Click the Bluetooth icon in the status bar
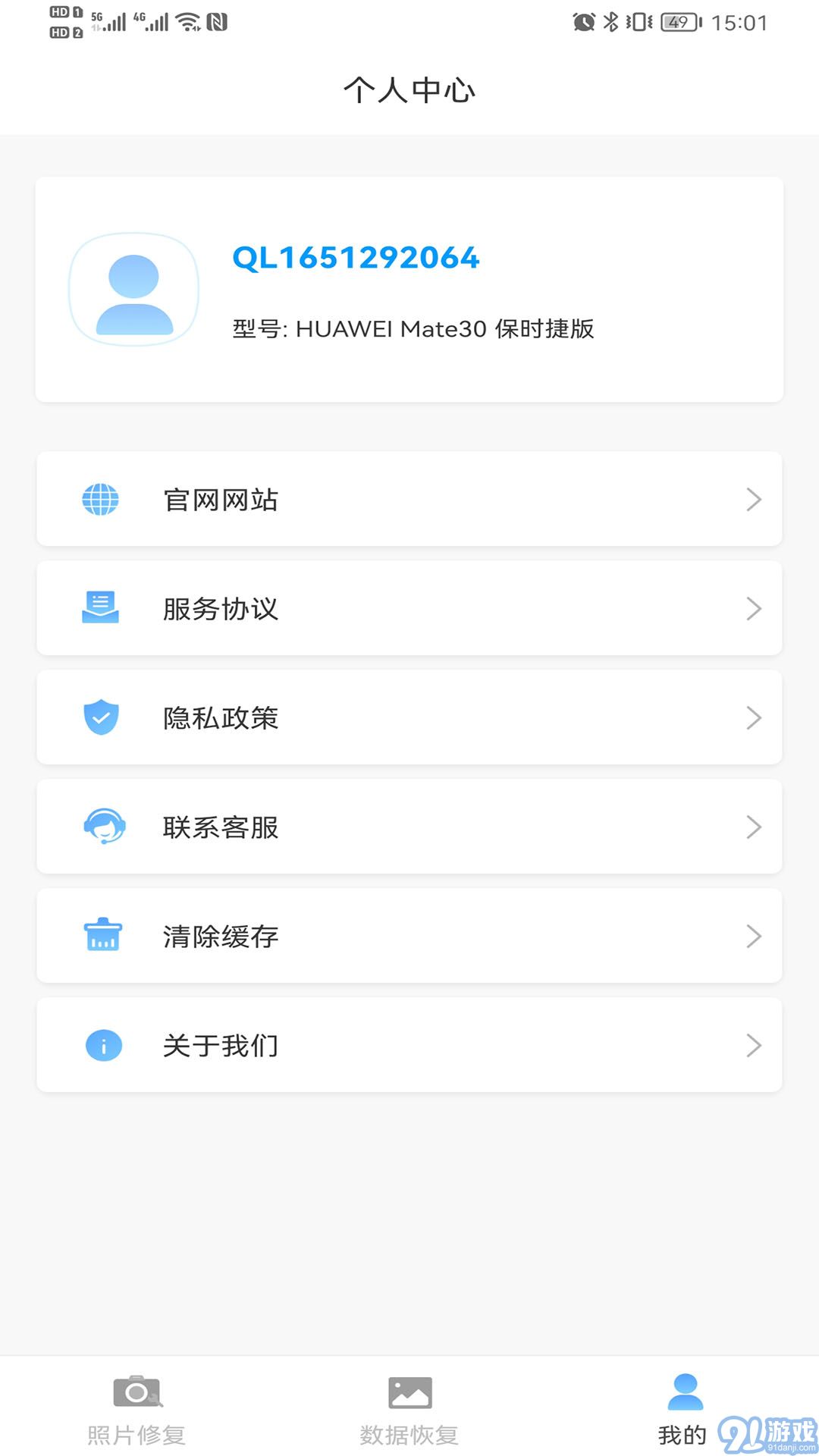The width and height of the screenshot is (819, 1456). point(611,22)
